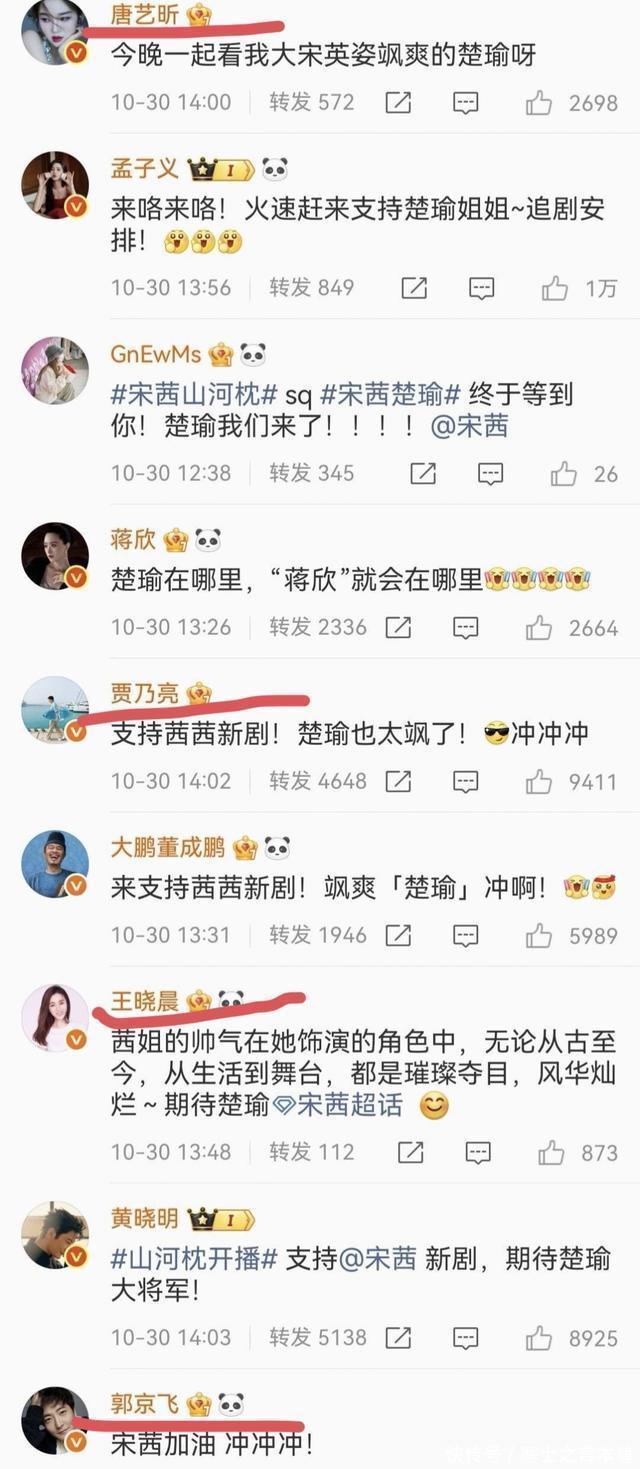Share 贾乃亮's comment via the share icon
Viewport: 640px width, 1469px height.
[398, 781]
